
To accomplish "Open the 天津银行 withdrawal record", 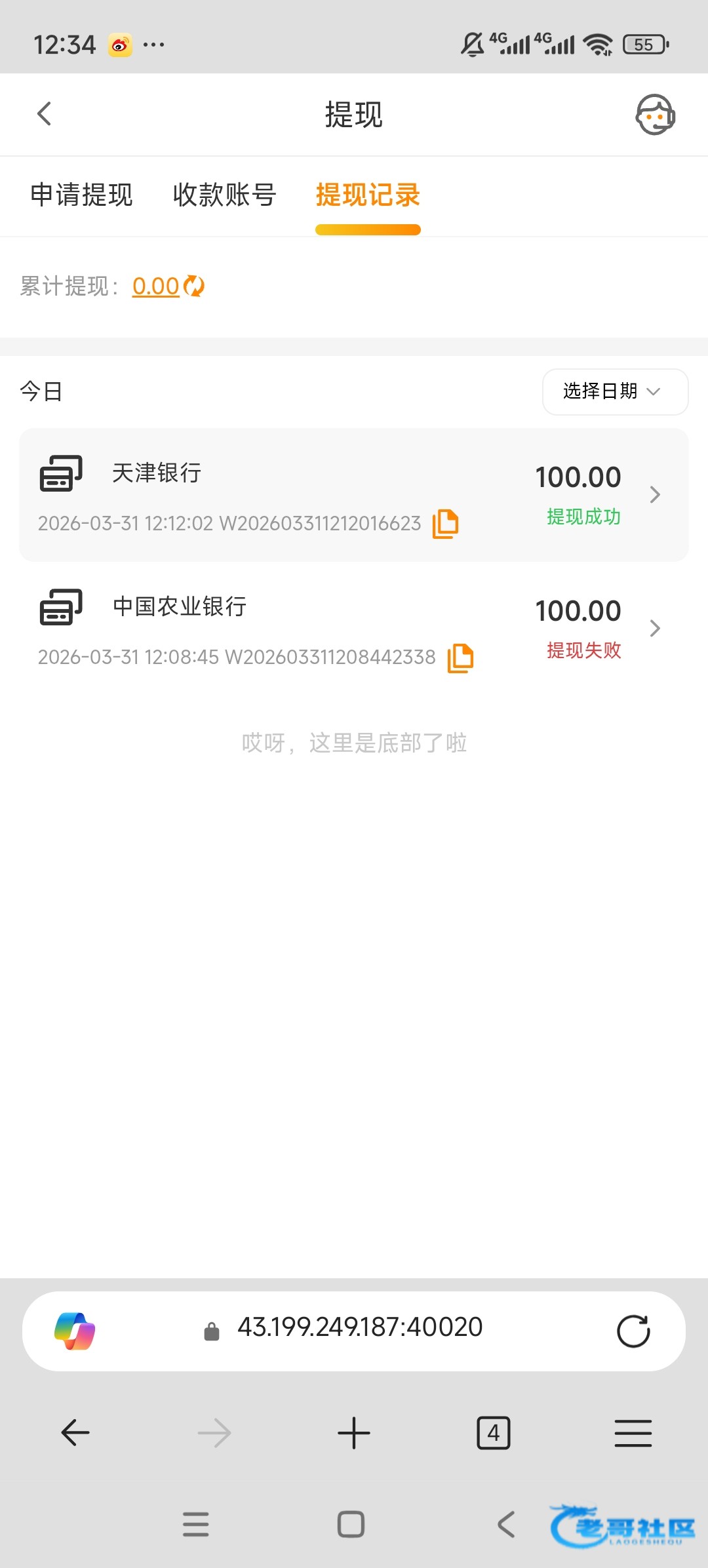I will [354, 494].
